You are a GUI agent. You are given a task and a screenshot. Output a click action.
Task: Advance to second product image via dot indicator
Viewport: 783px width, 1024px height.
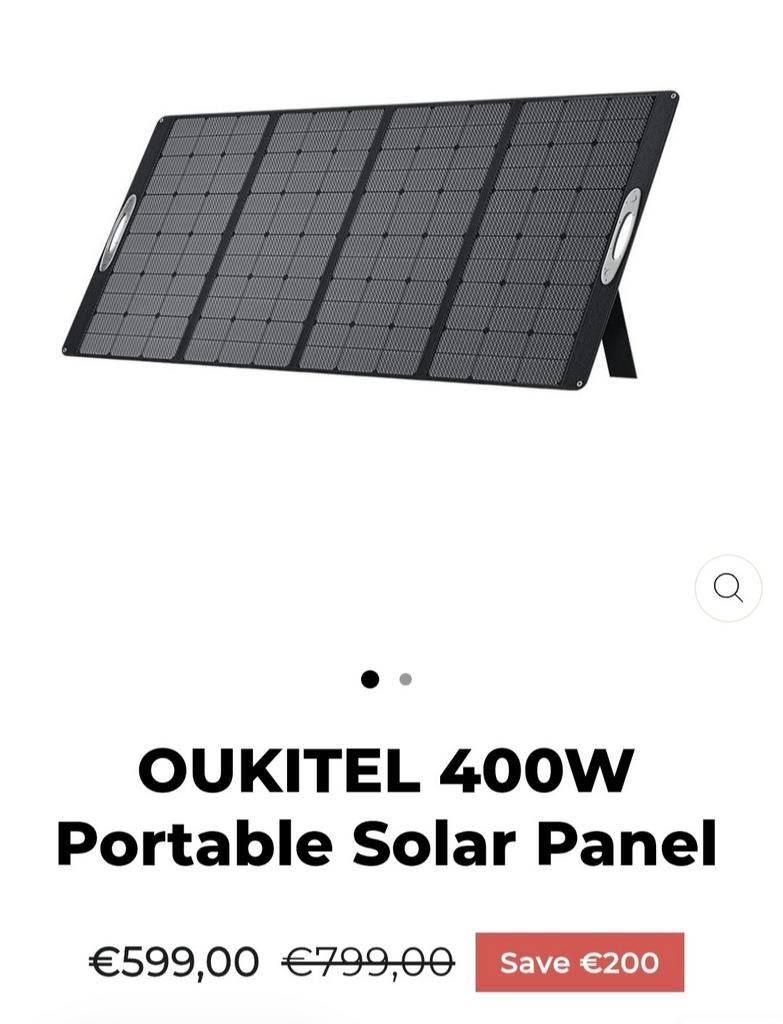tap(405, 678)
